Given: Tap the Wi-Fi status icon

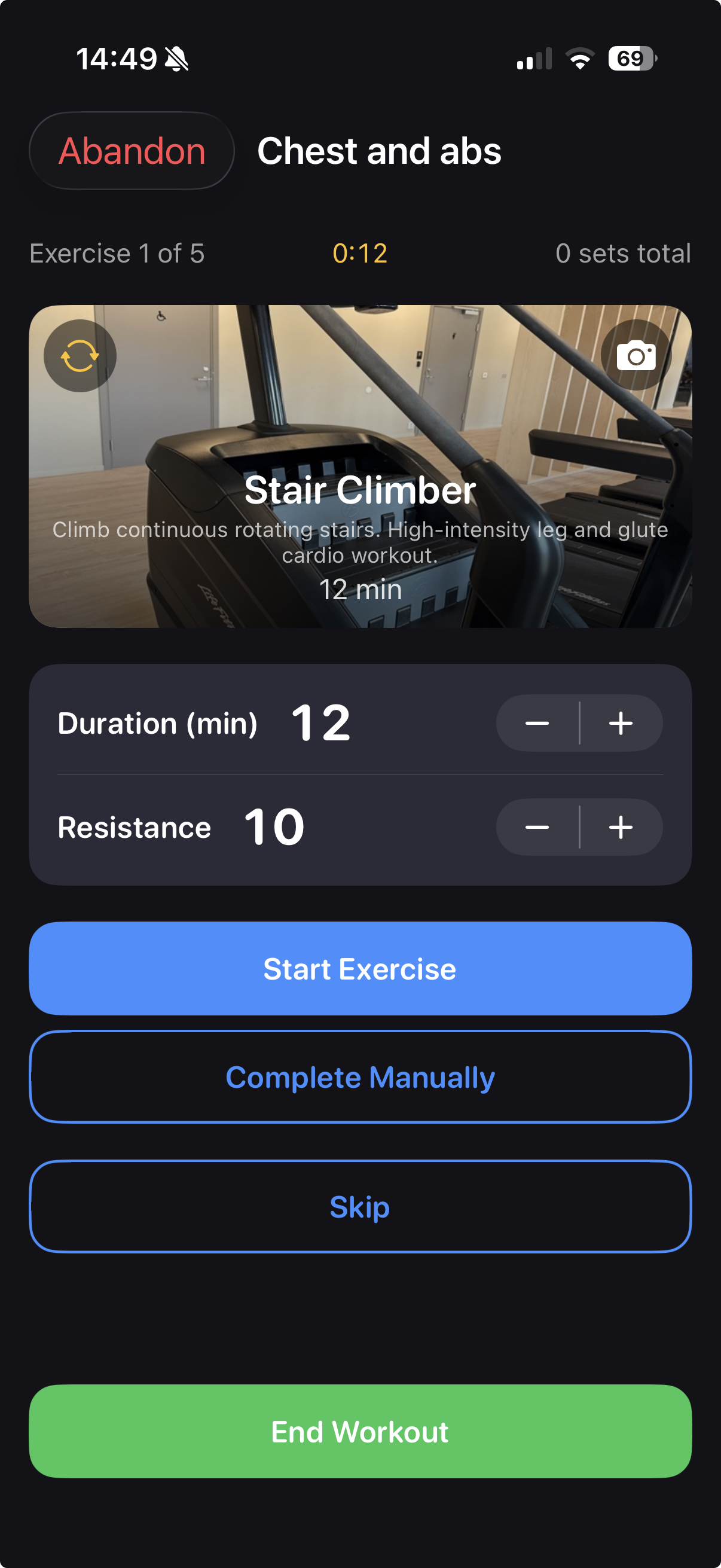Looking at the screenshot, I should (579, 59).
